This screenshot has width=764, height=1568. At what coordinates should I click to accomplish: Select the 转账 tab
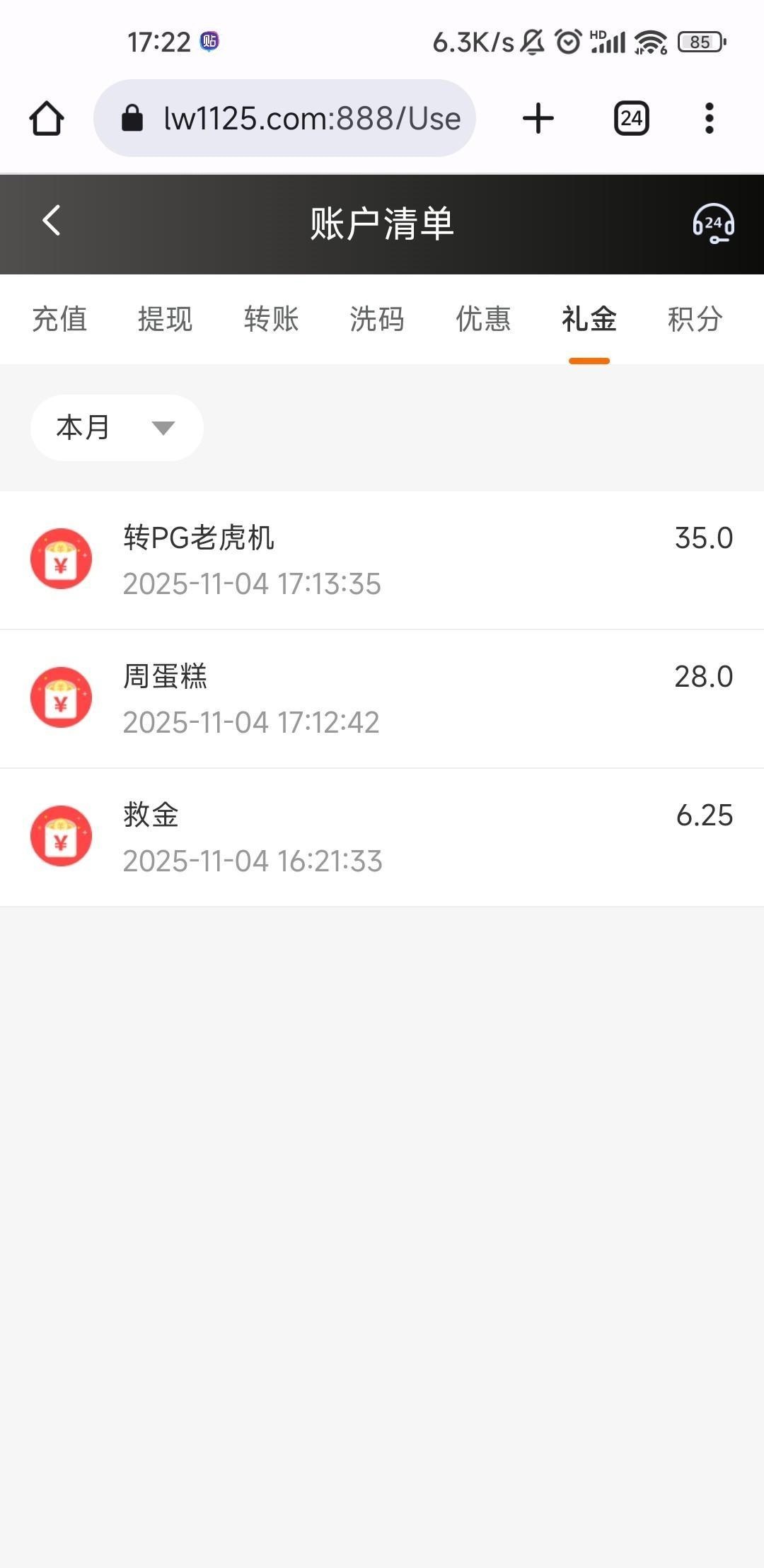coord(271,319)
